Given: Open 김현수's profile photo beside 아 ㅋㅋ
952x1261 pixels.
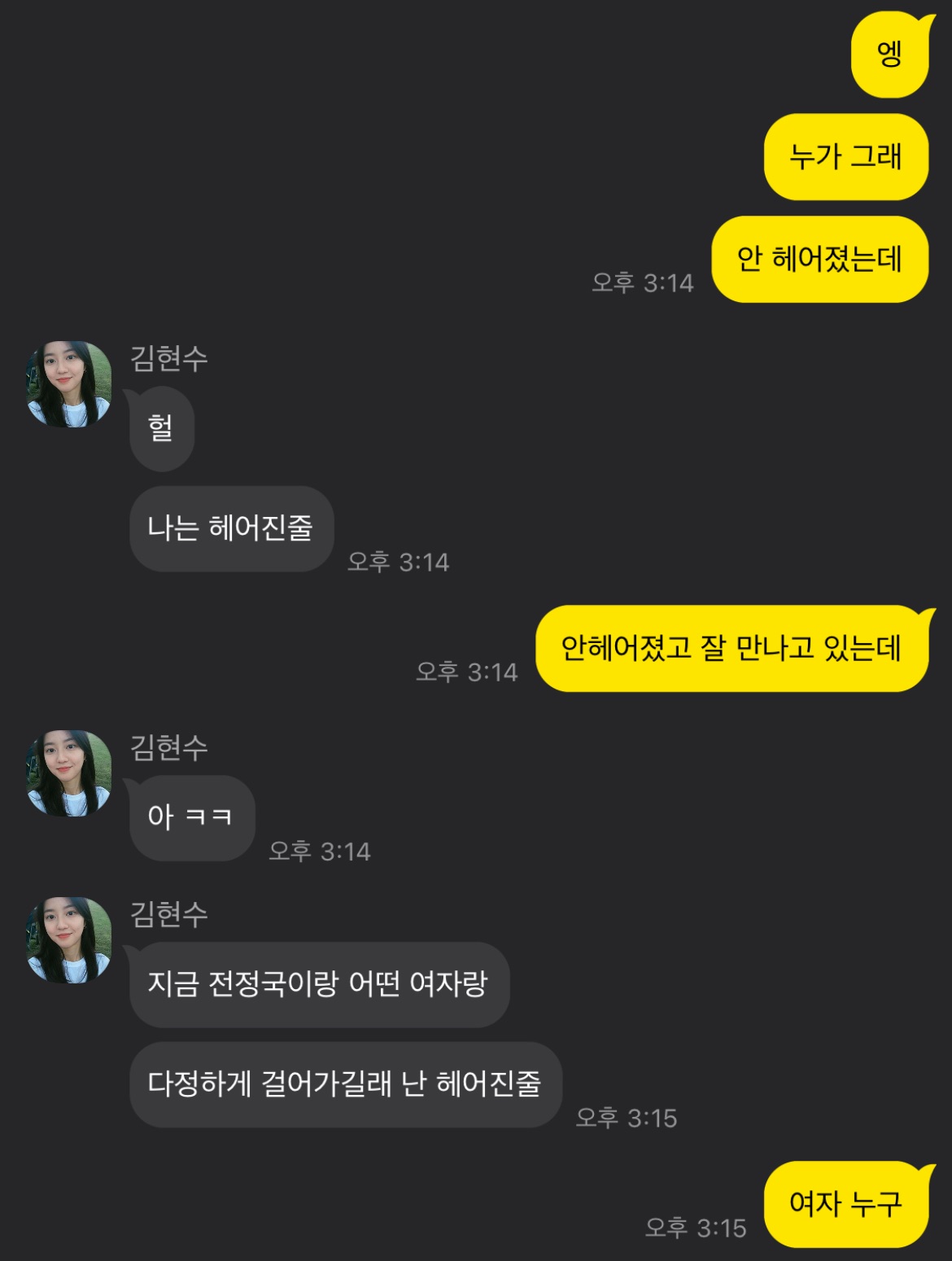Looking at the screenshot, I should coord(69,773).
